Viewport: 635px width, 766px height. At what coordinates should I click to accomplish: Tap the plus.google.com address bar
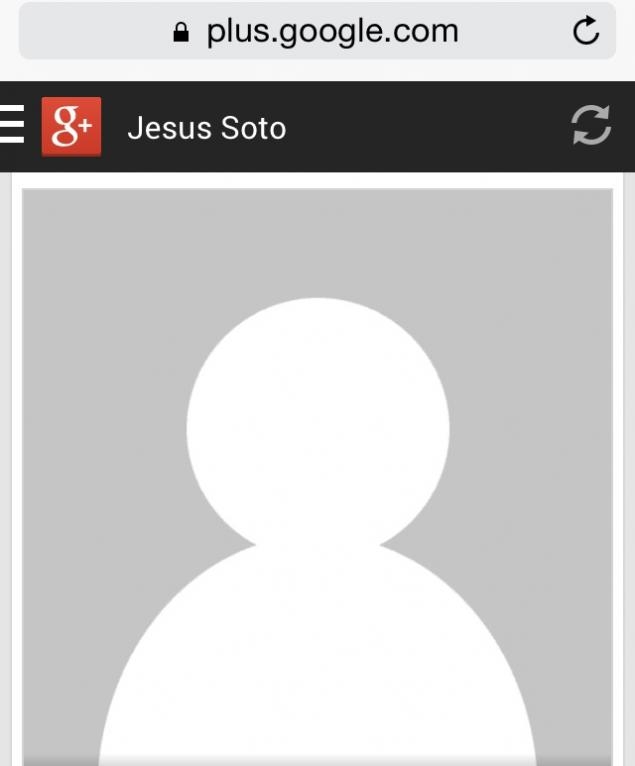[317, 31]
